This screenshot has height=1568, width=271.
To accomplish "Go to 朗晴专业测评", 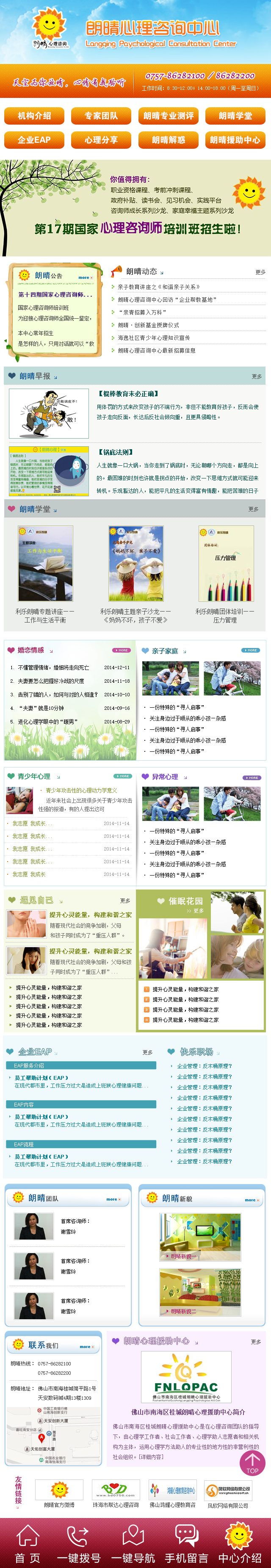I will (168, 116).
